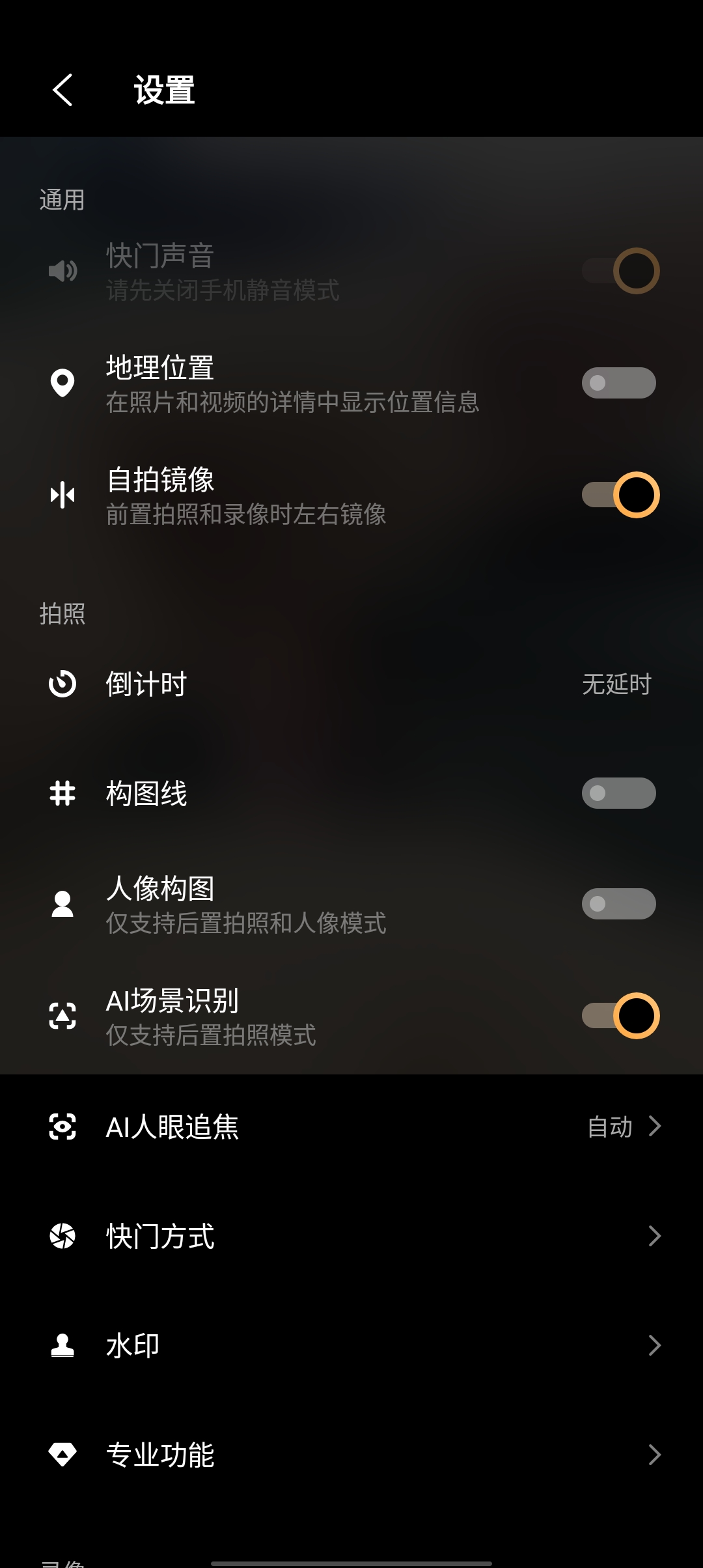Viewport: 703px width, 1568px height.
Task: Open the 水印 watermark settings
Action: [x=351, y=1345]
